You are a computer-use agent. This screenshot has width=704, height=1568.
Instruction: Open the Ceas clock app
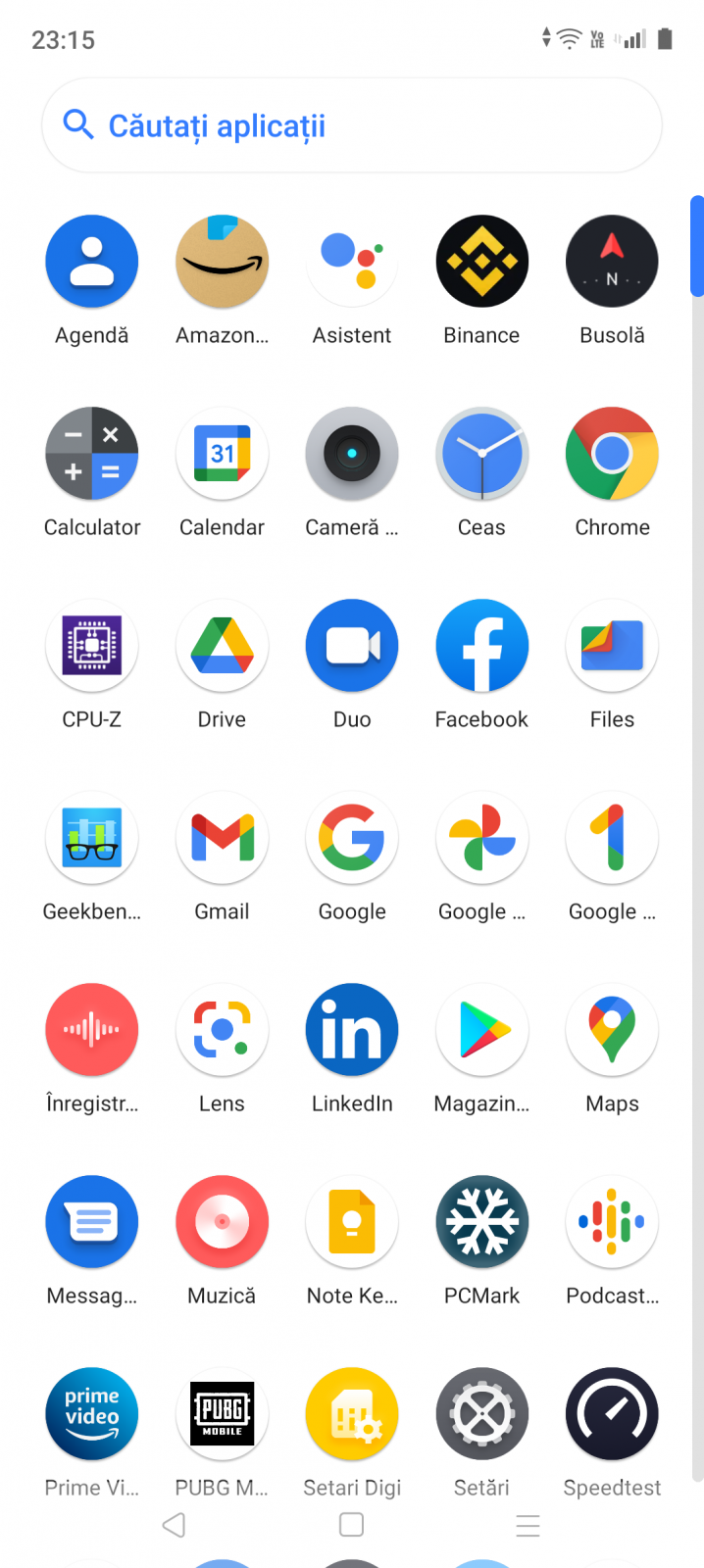tap(481, 454)
